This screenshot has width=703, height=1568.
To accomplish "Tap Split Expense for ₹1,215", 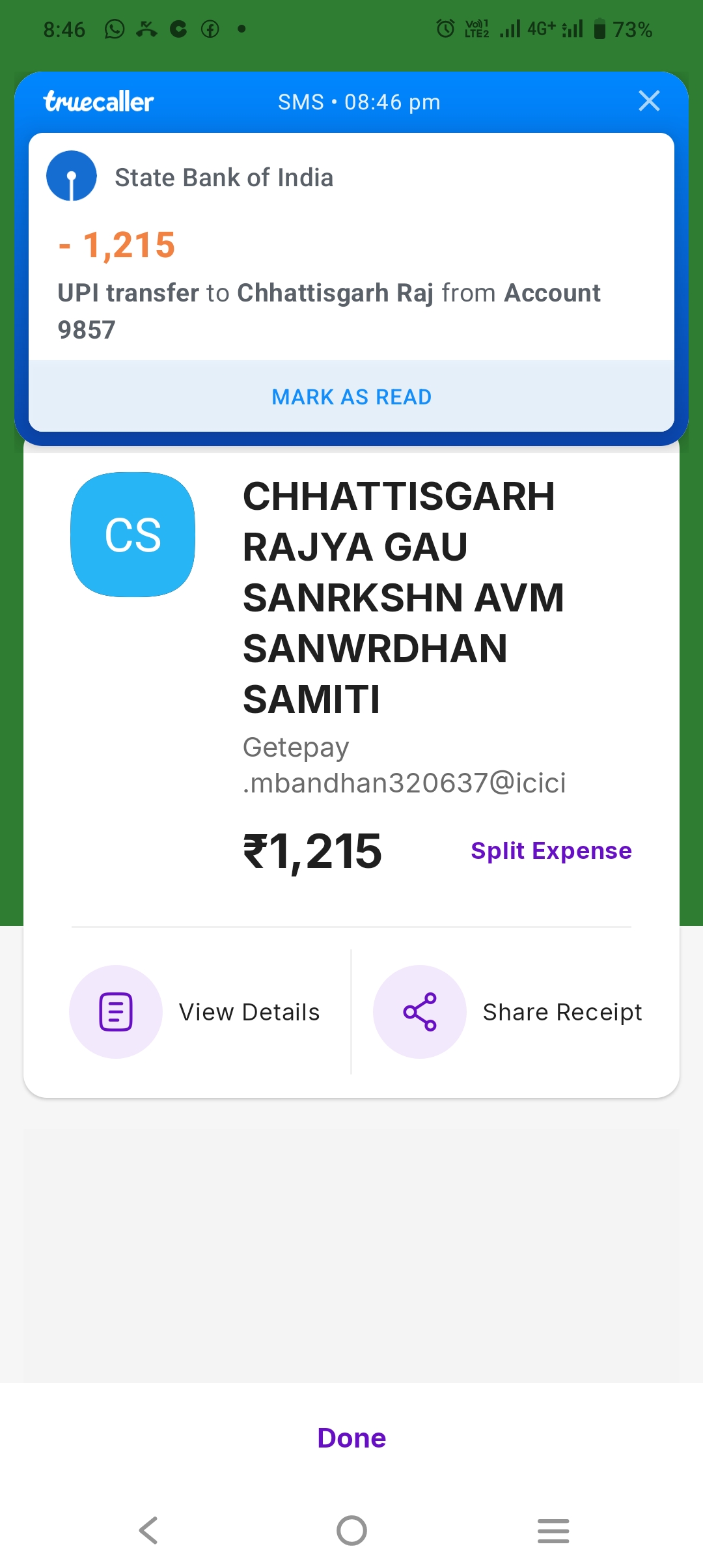I will [551, 850].
